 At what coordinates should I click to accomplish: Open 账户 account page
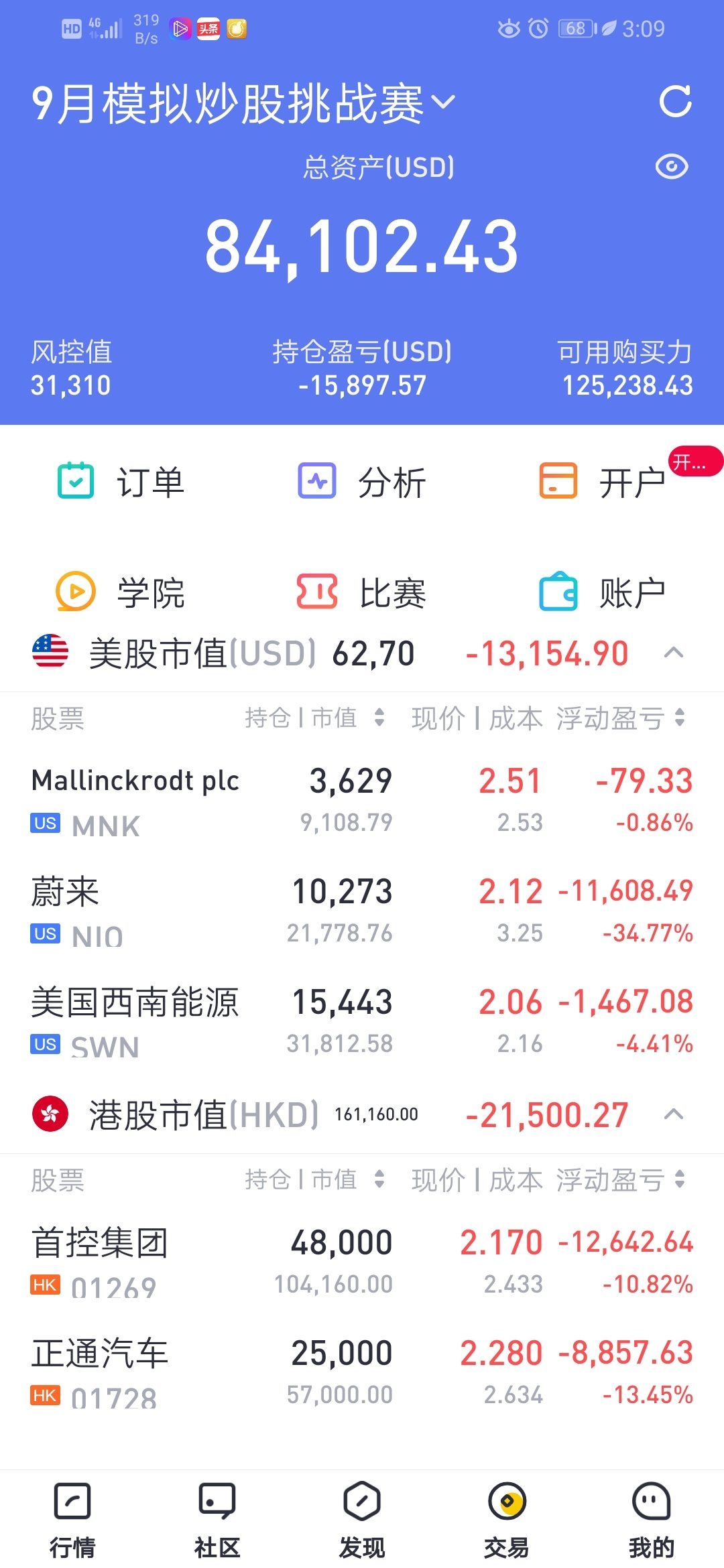(603, 592)
